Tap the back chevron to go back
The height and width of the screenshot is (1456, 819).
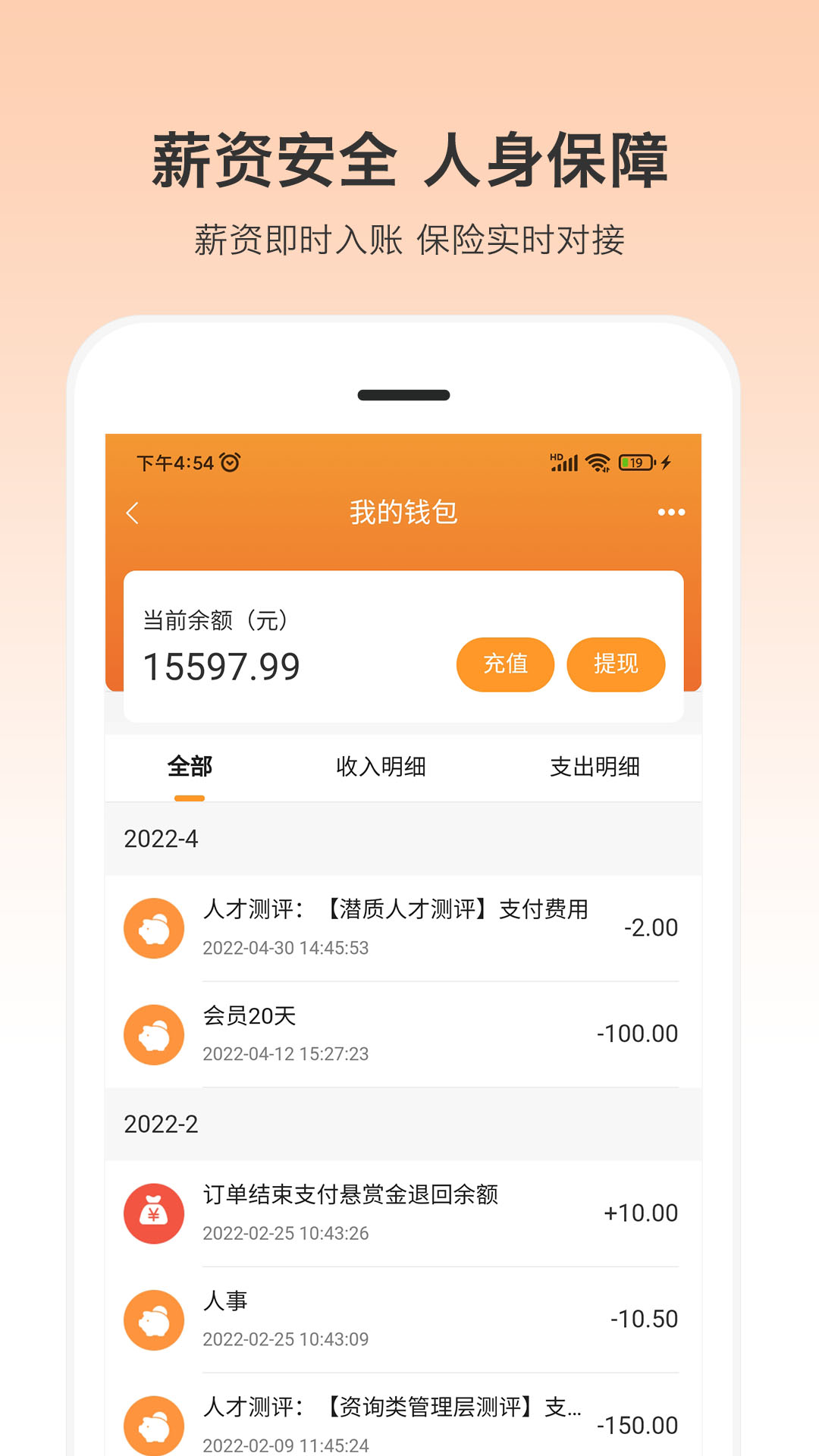134,513
